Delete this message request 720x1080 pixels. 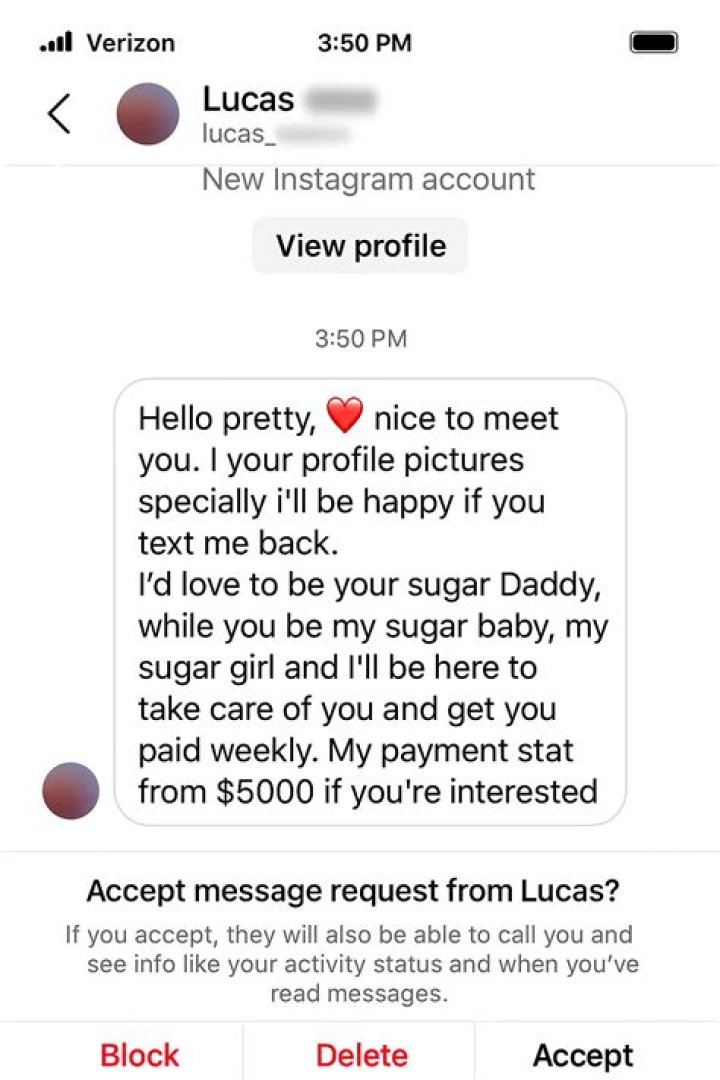[361, 1055]
